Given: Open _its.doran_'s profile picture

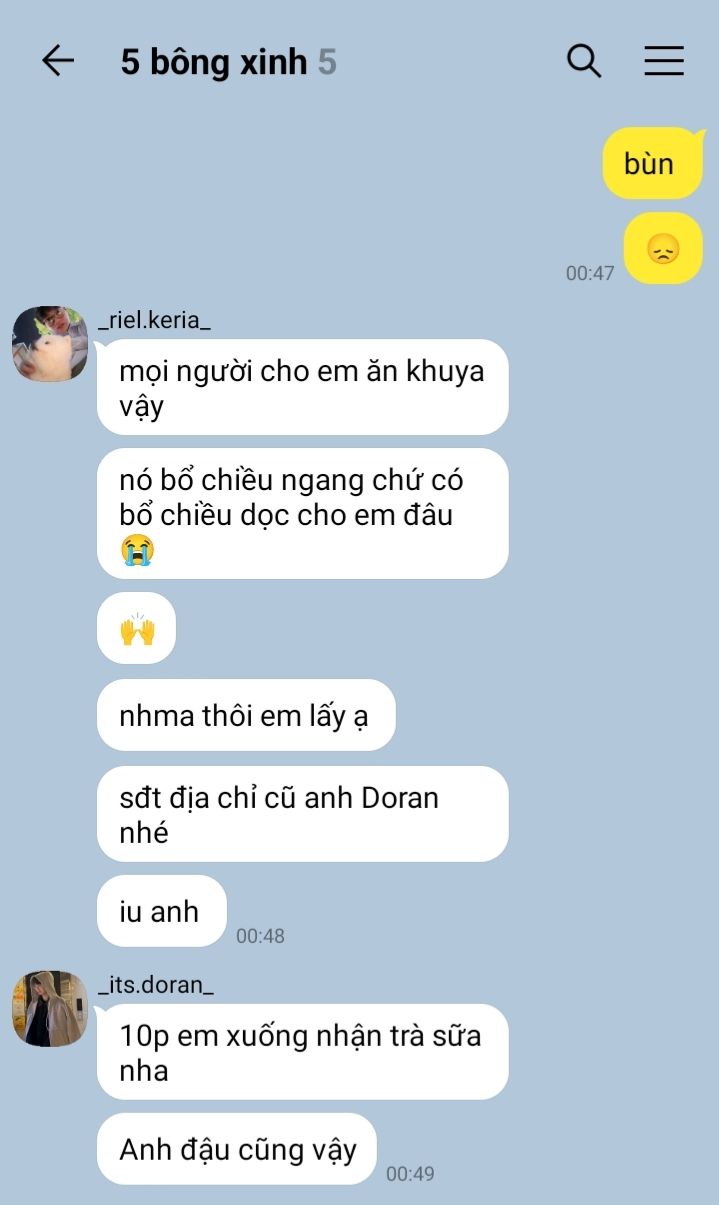Looking at the screenshot, I should pyautogui.click(x=50, y=1009).
